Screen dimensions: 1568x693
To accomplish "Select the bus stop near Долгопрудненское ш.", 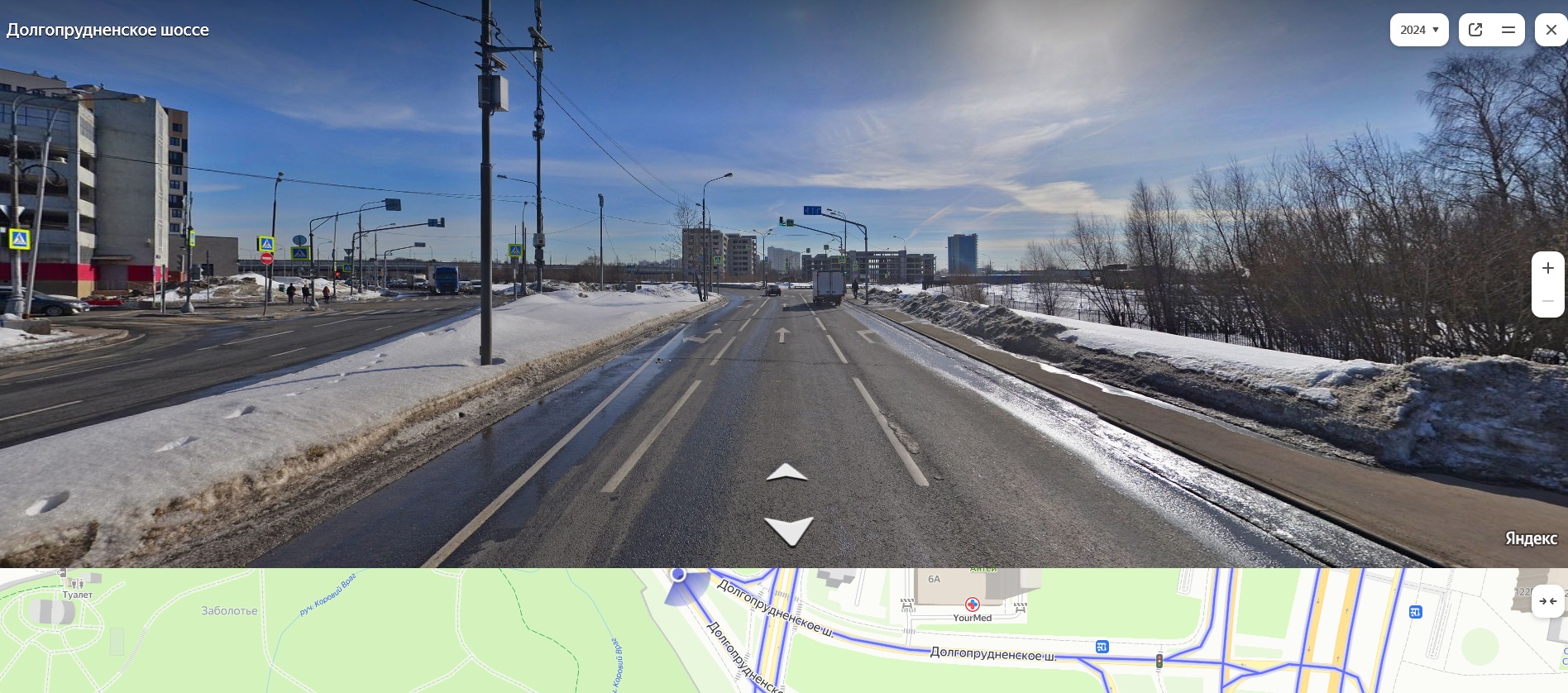I will [x=1102, y=647].
